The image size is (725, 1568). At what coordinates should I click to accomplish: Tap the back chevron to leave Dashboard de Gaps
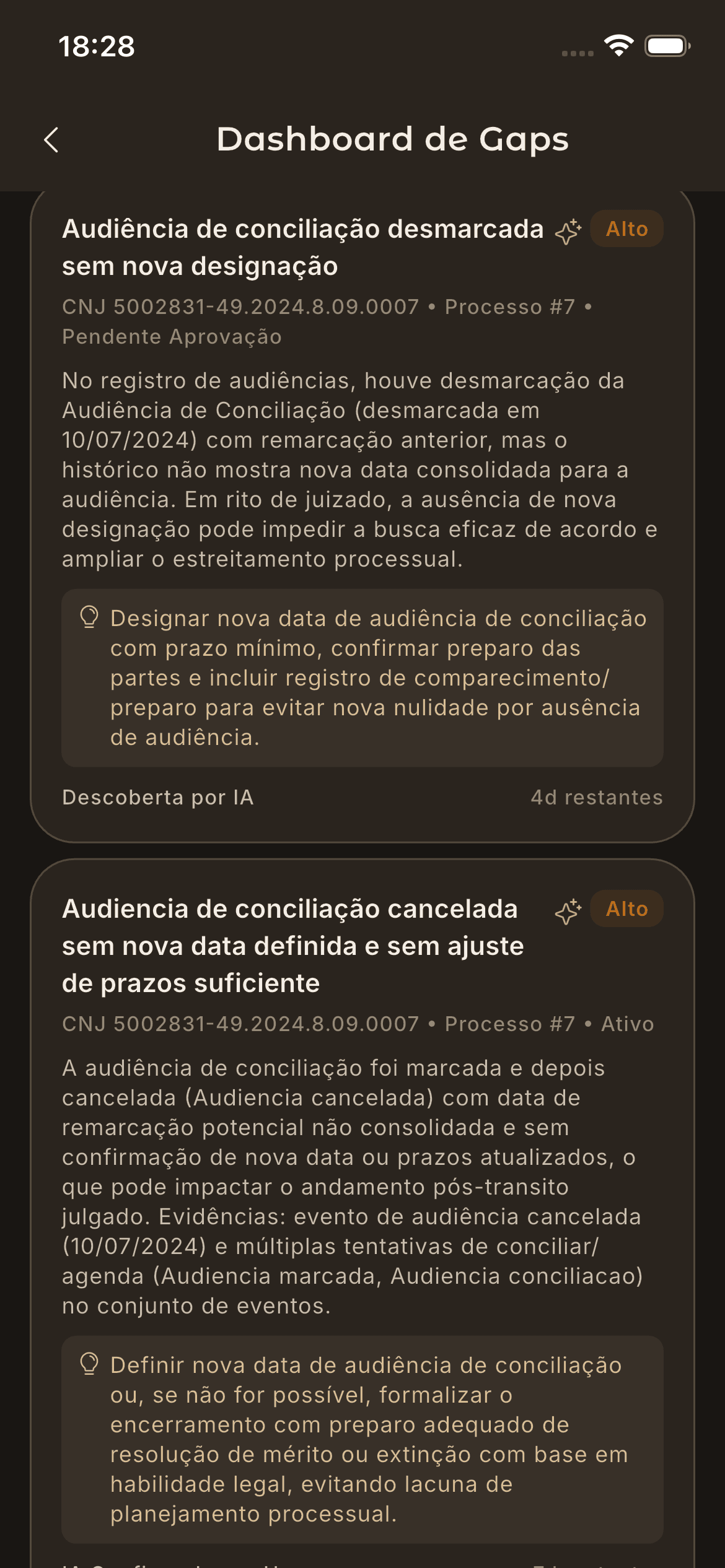[51, 141]
